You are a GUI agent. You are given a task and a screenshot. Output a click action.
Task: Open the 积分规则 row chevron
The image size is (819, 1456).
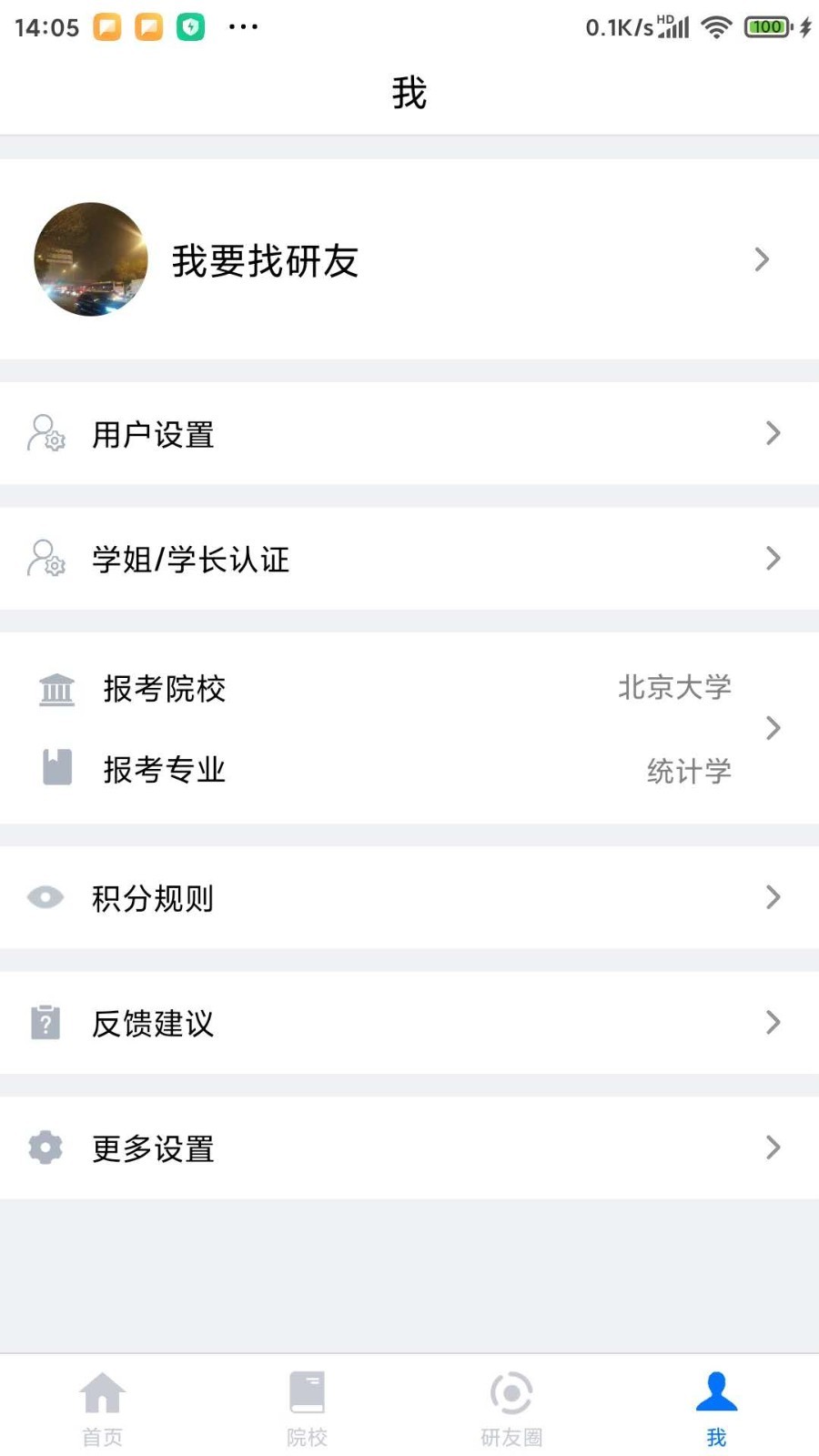(x=774, y=898)
